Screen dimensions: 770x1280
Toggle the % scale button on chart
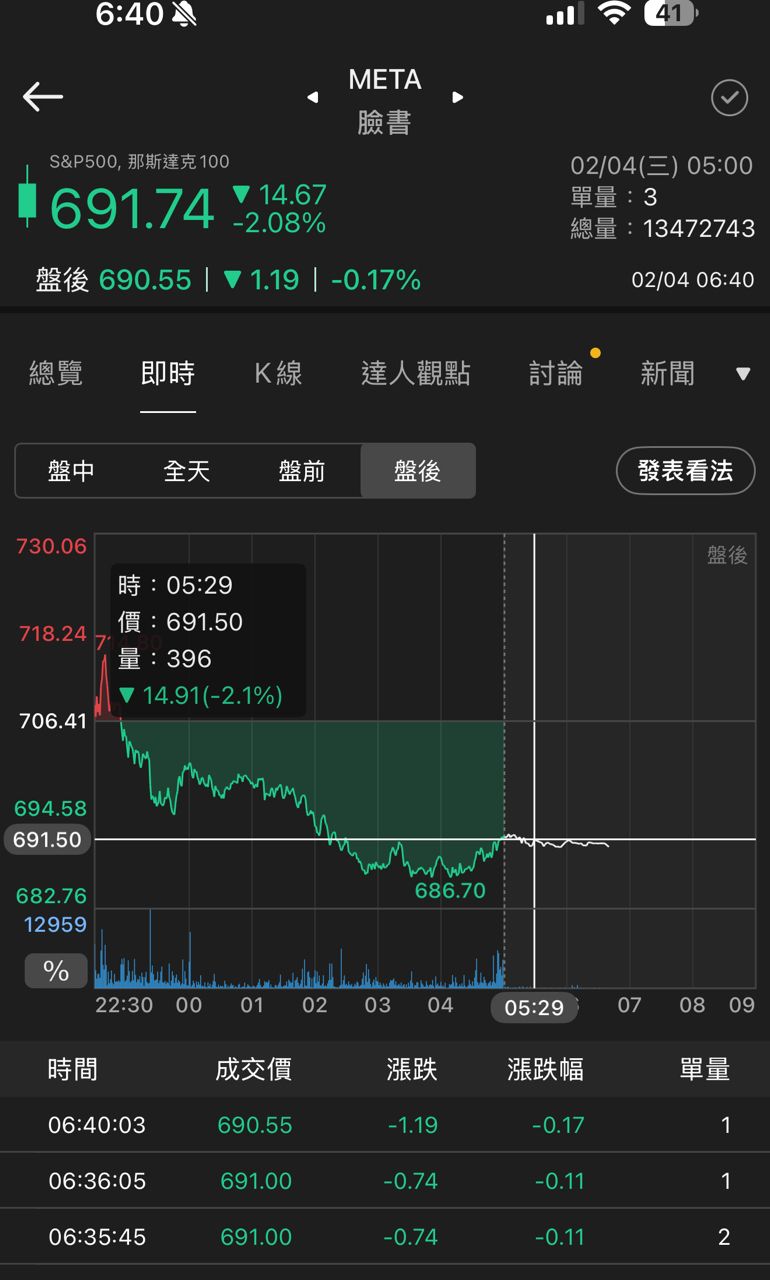[x=56, y=970]
